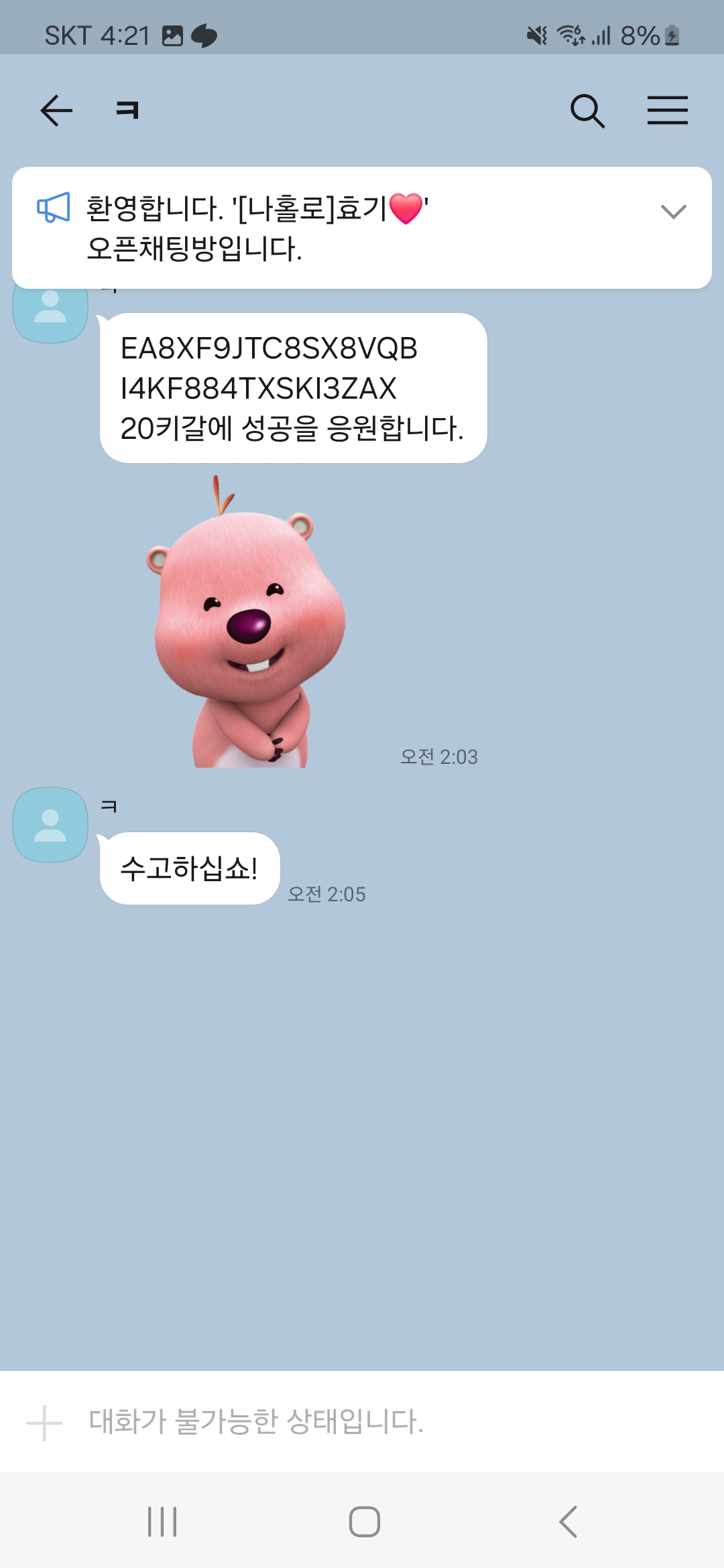Image resolution: width=724 pixels, height=1568 pixels.
Task: Go to the home screen
Action: (x=364, y=1521)
